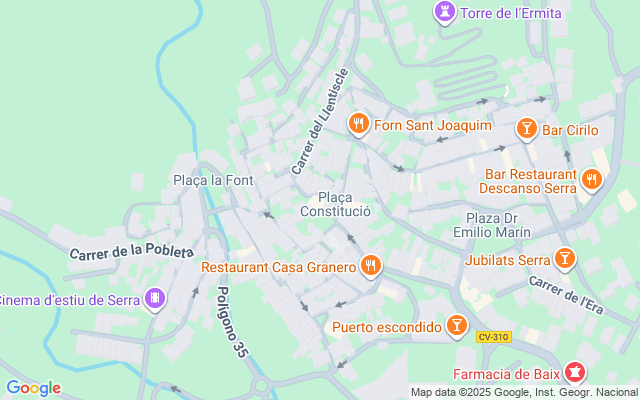Screen dimensions: 640x400
Task: Open Bar Restaurant Descanso Serra pin
Action: [x=593, y=180]
